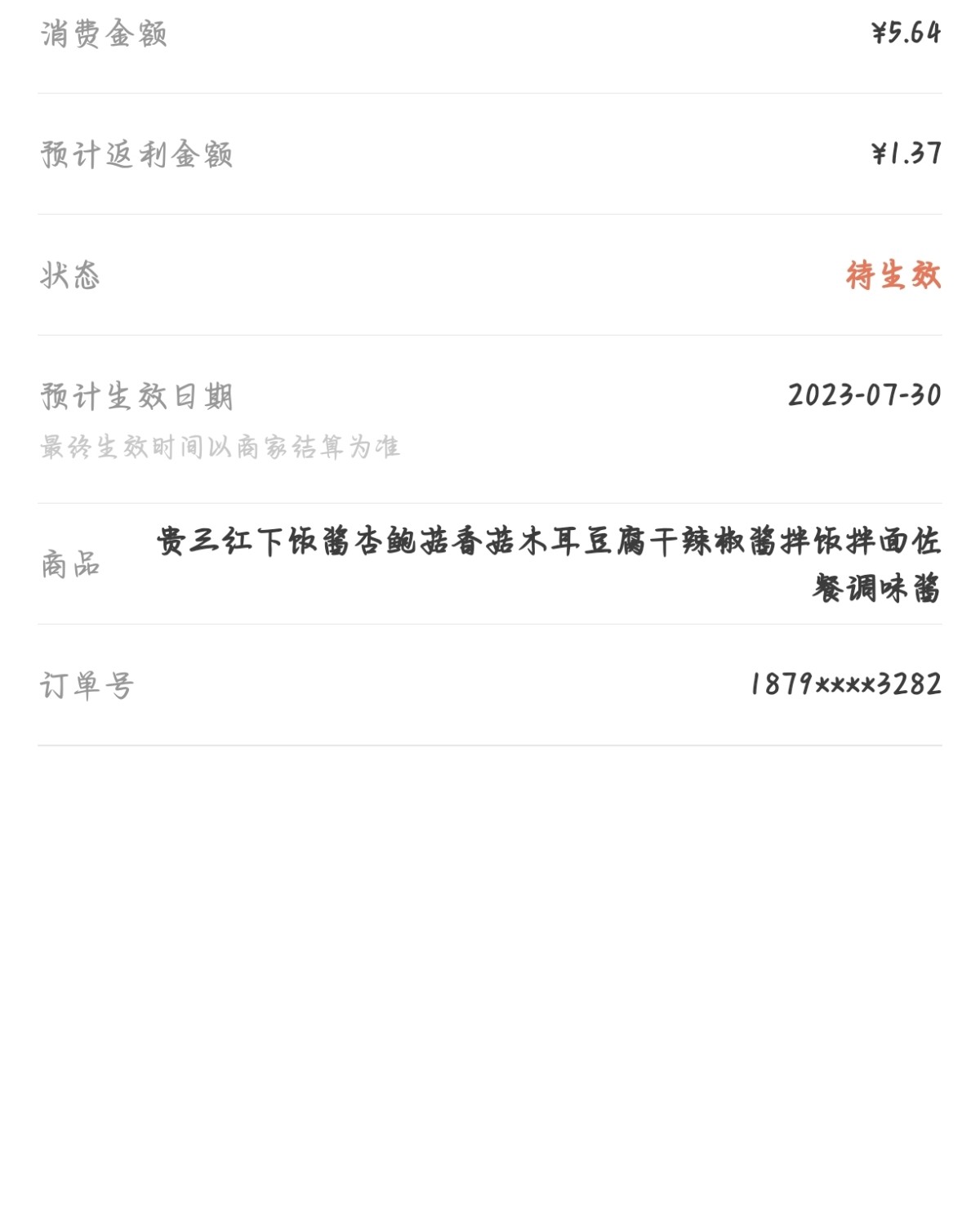Select the ¥1.37 rebate amount value
This screenshot has height=1225, width=980.
[x=905, y=150]
